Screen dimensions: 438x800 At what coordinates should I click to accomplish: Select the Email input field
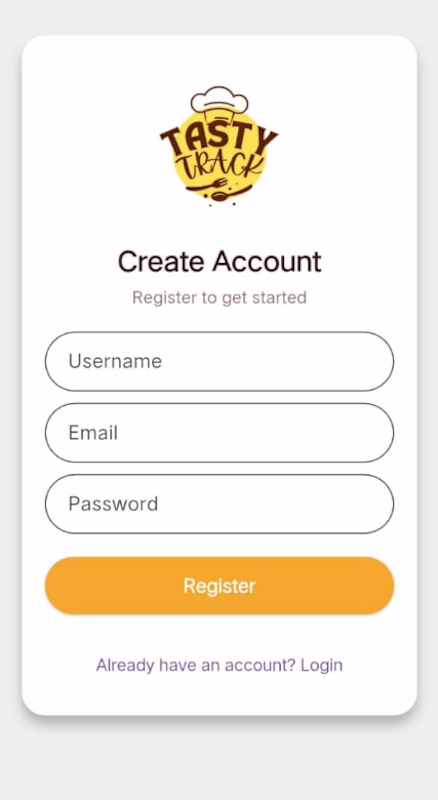[220, 433]
